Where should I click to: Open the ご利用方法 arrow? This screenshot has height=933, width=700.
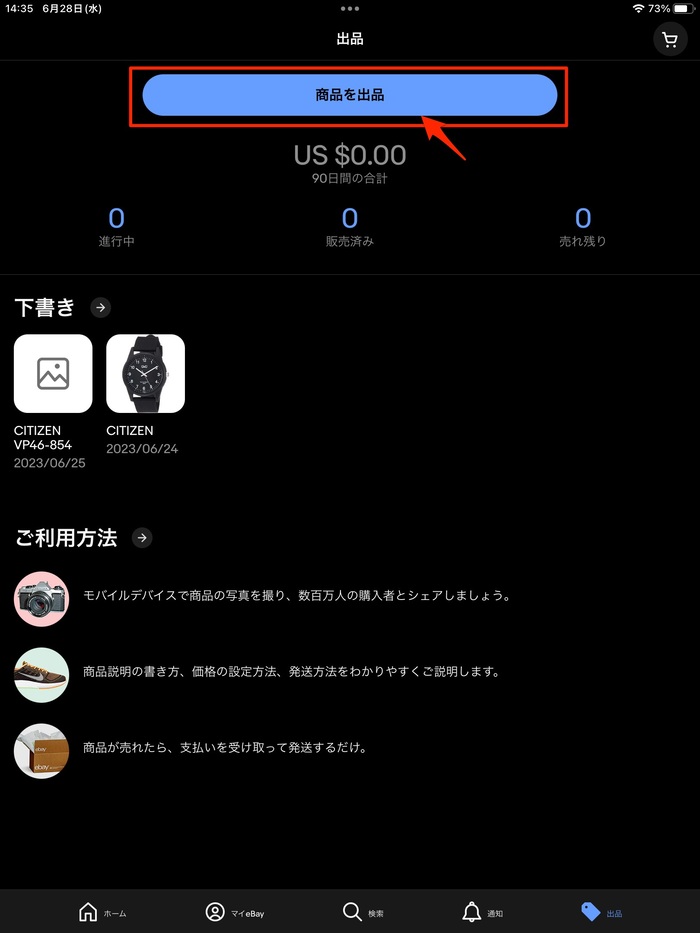[x=142, y=538]
